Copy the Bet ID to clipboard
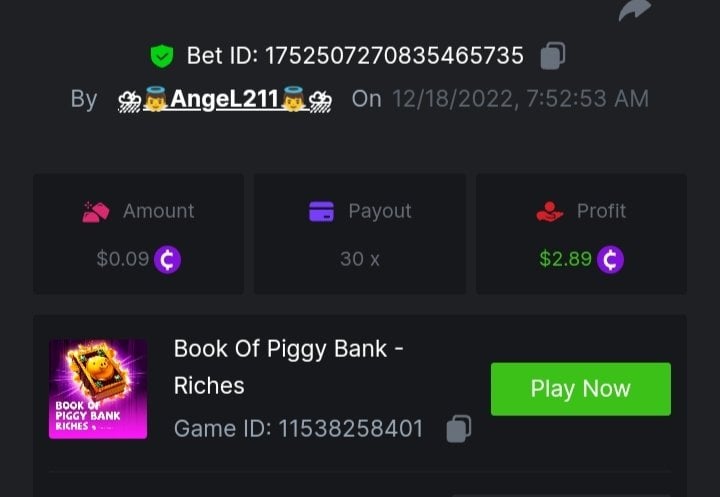 (552, 56)
